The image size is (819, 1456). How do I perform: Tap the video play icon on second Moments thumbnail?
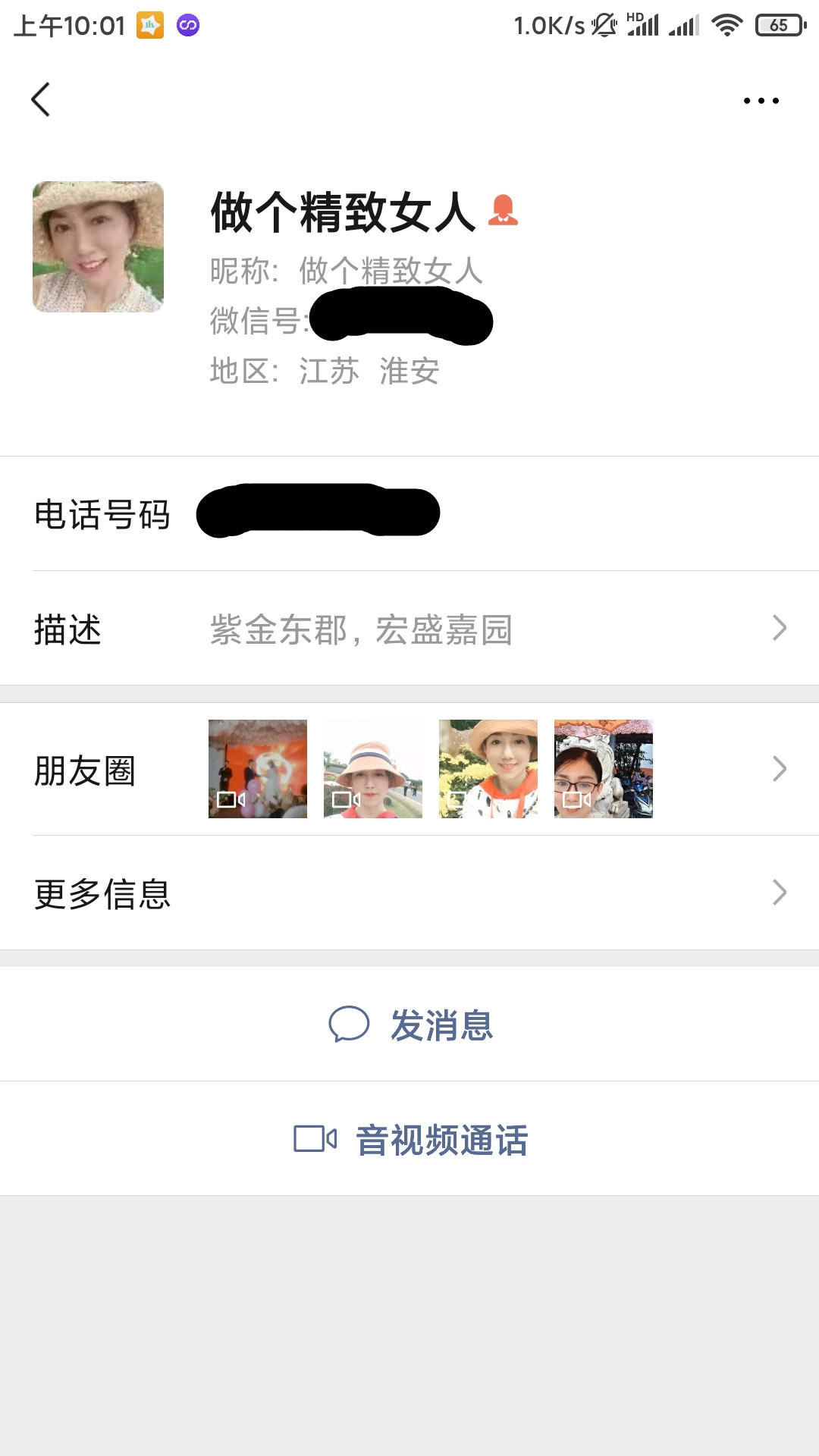[347, 799]
